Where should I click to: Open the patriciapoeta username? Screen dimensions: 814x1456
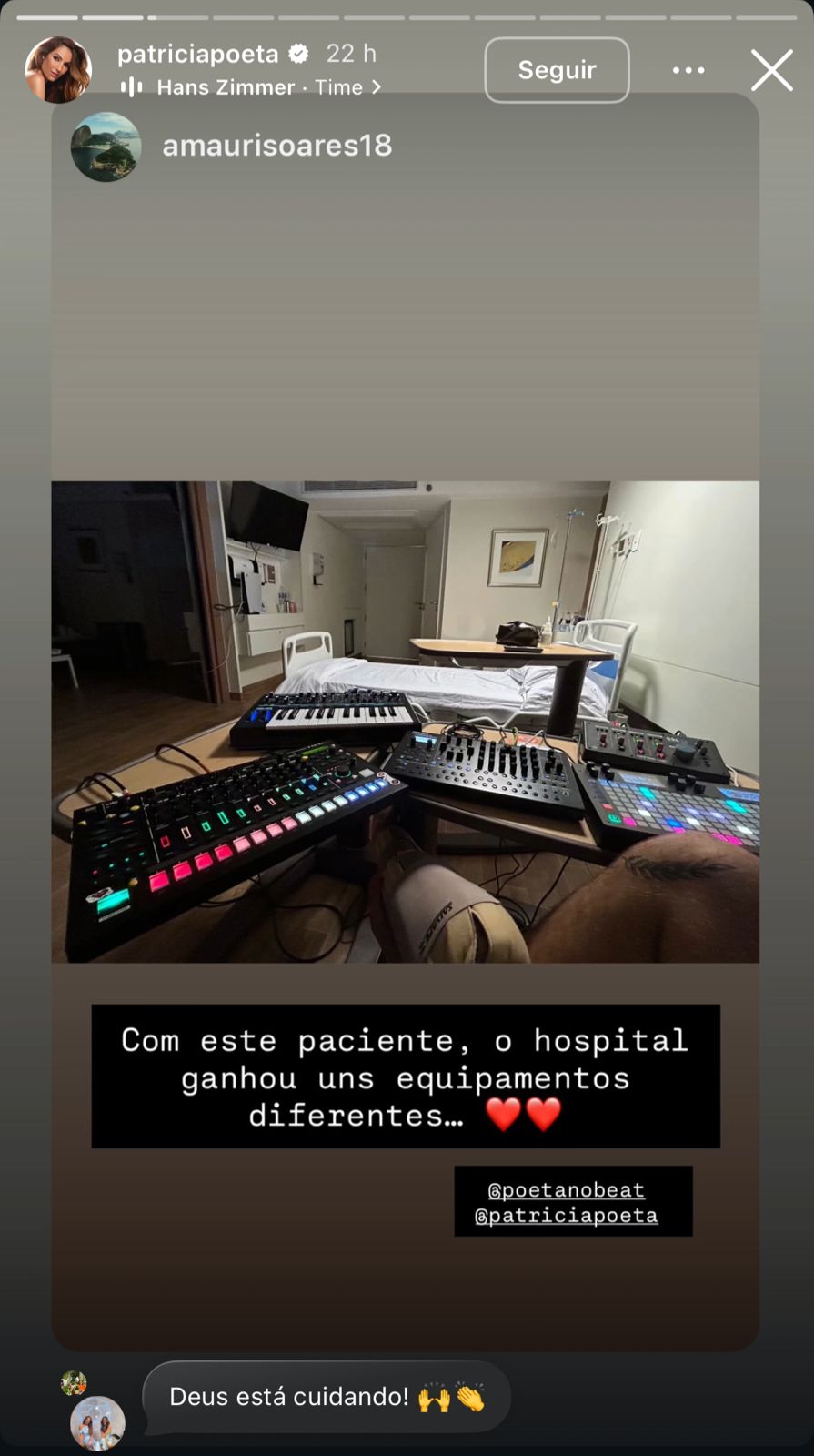[x=197, y=54]
